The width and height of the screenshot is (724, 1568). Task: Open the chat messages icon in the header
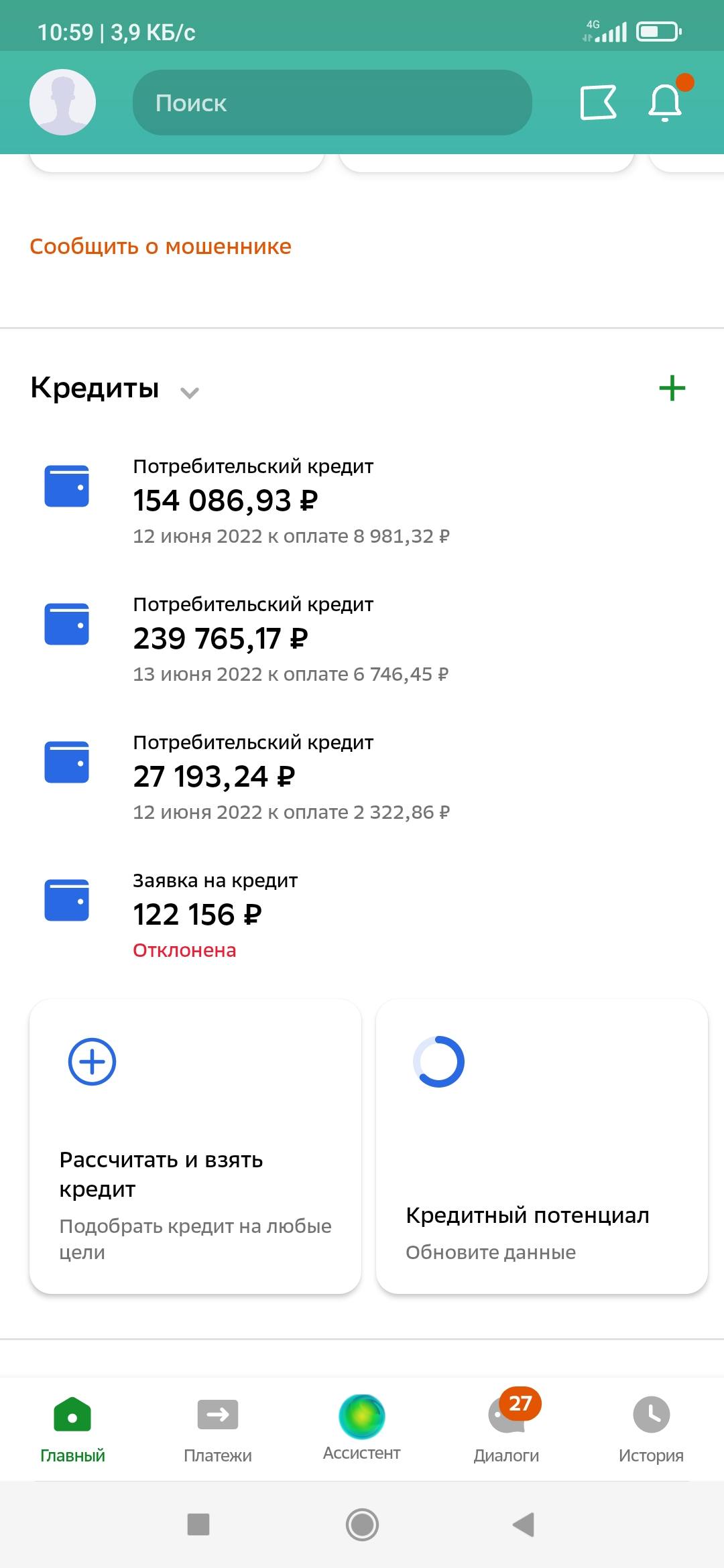596,102
